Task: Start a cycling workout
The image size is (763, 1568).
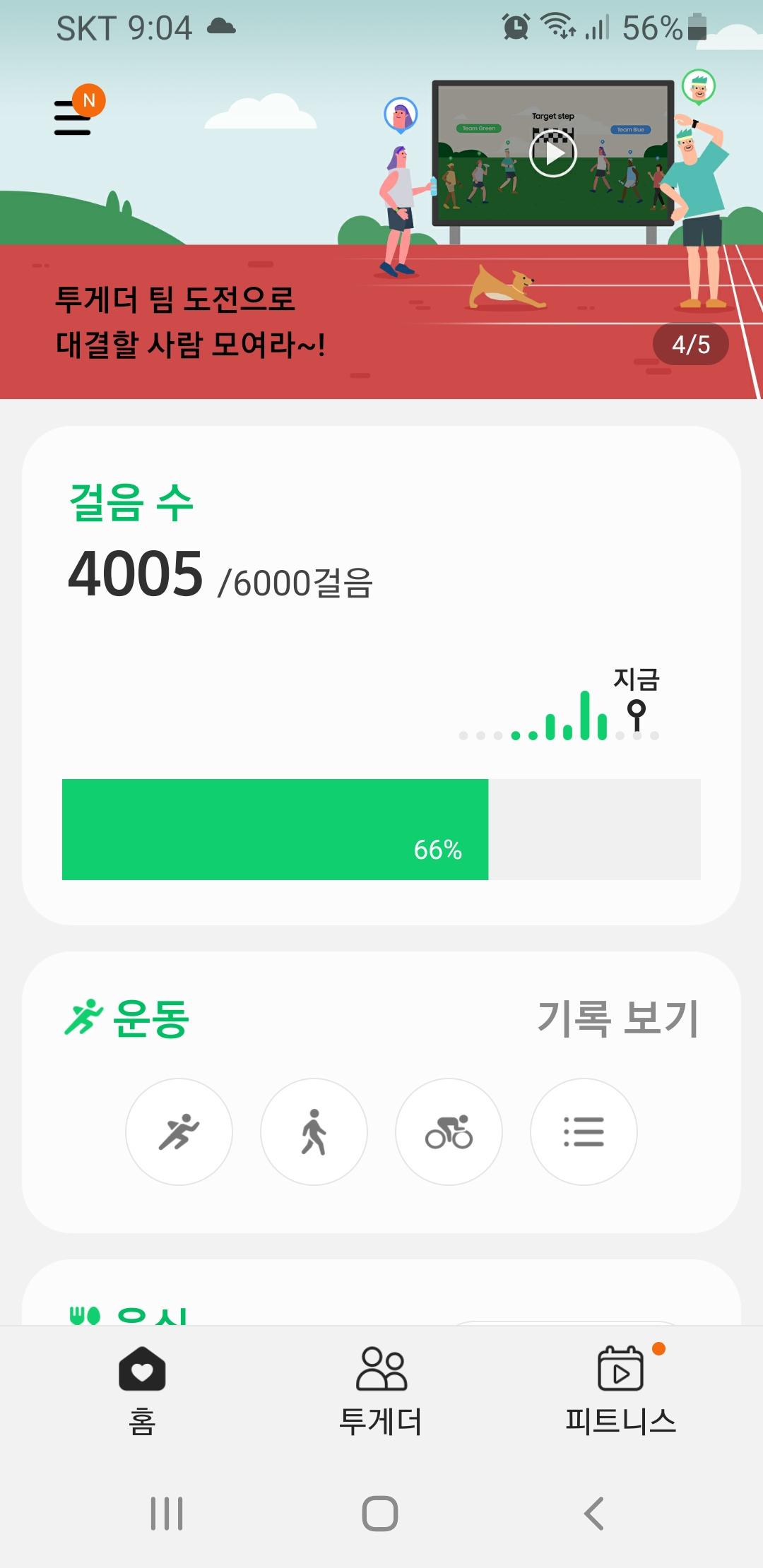Action: (449, 1132)
